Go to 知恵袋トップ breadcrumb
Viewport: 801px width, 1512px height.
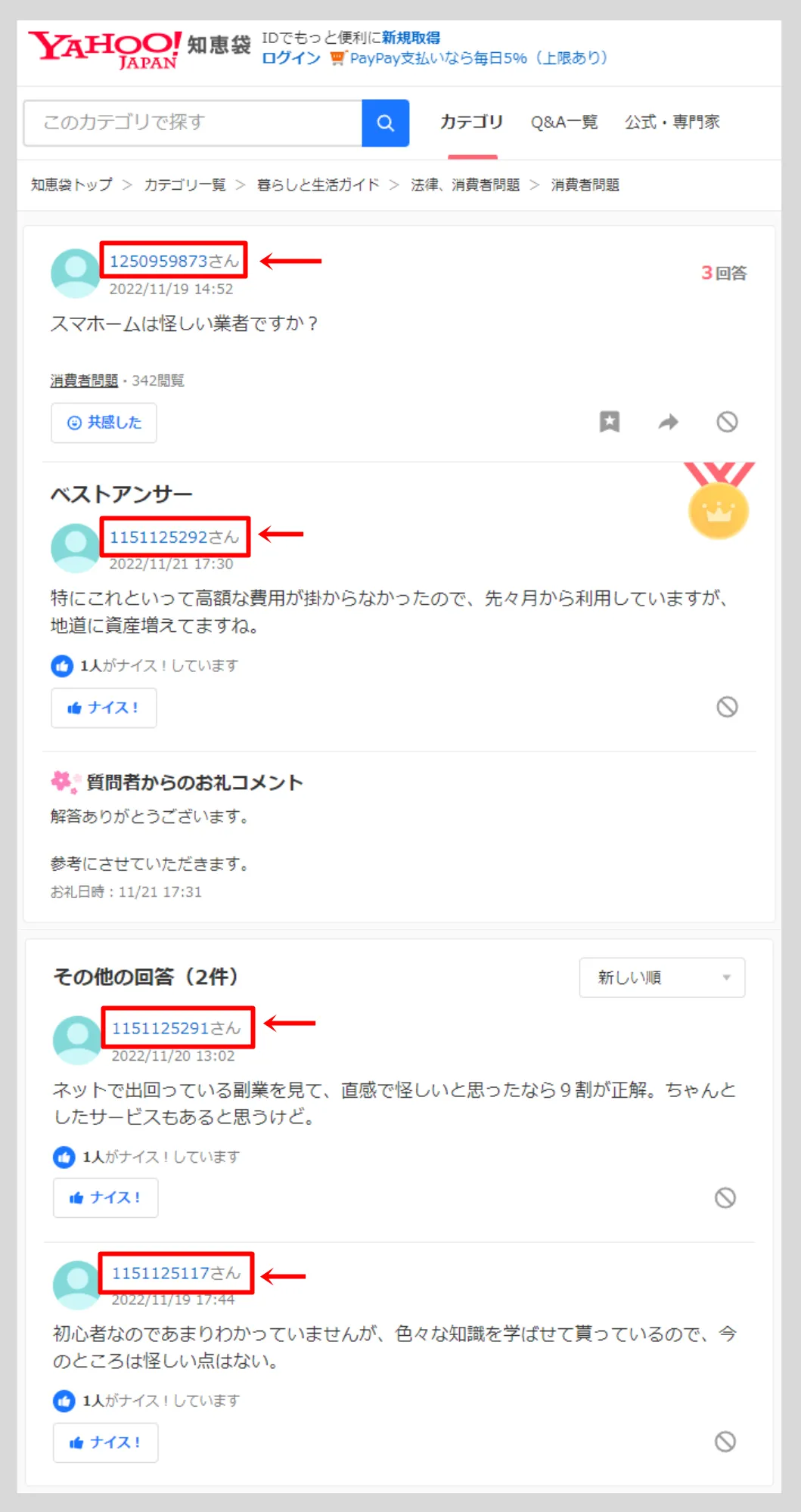point(71,185)
